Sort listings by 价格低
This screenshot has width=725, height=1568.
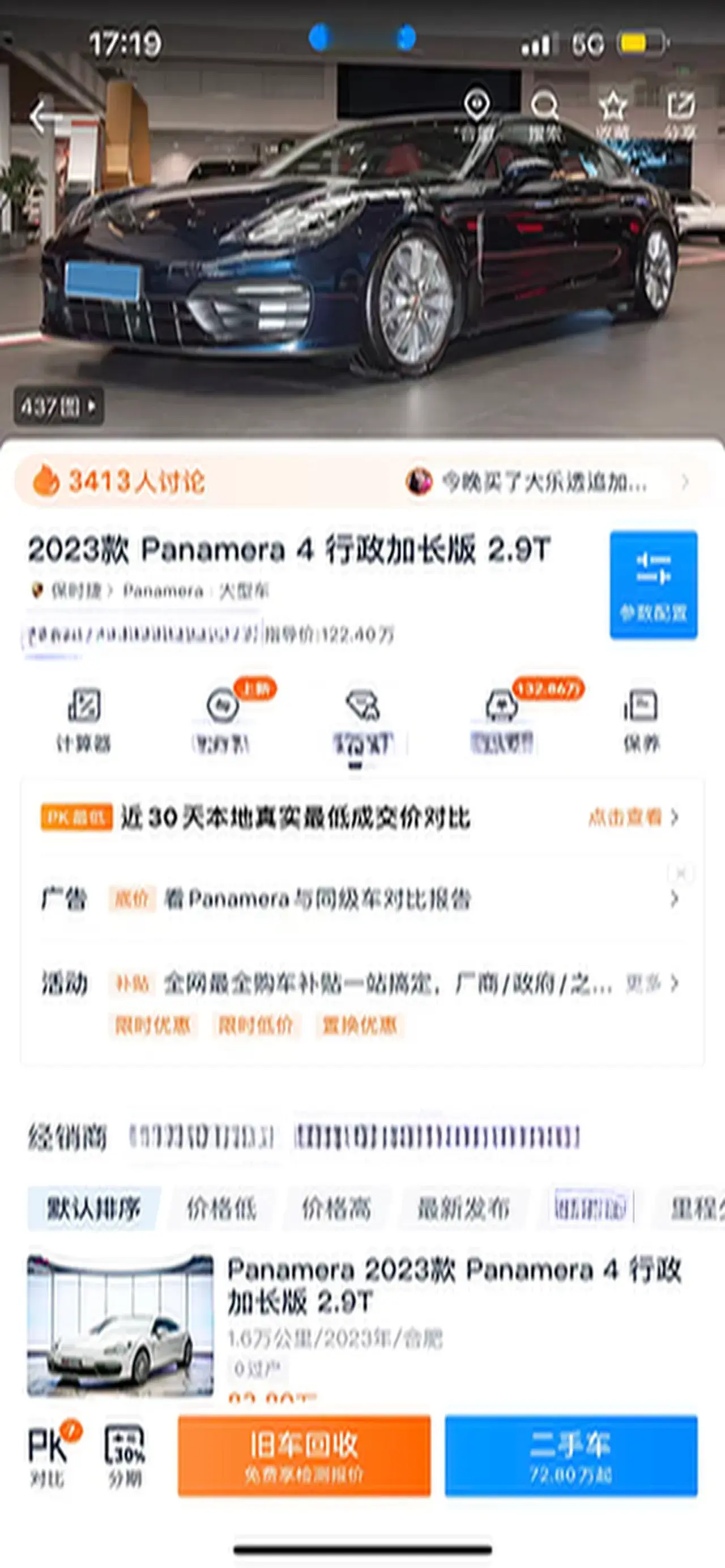click(221, 1208)
